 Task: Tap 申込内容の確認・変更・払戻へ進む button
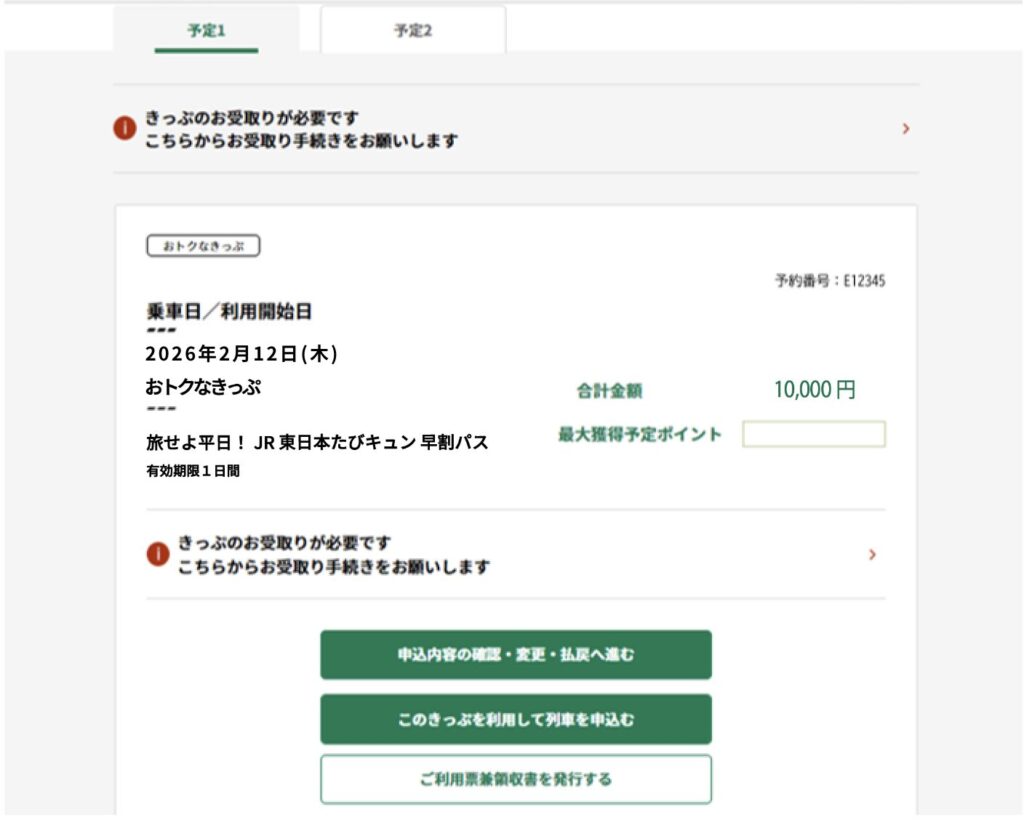515,655
